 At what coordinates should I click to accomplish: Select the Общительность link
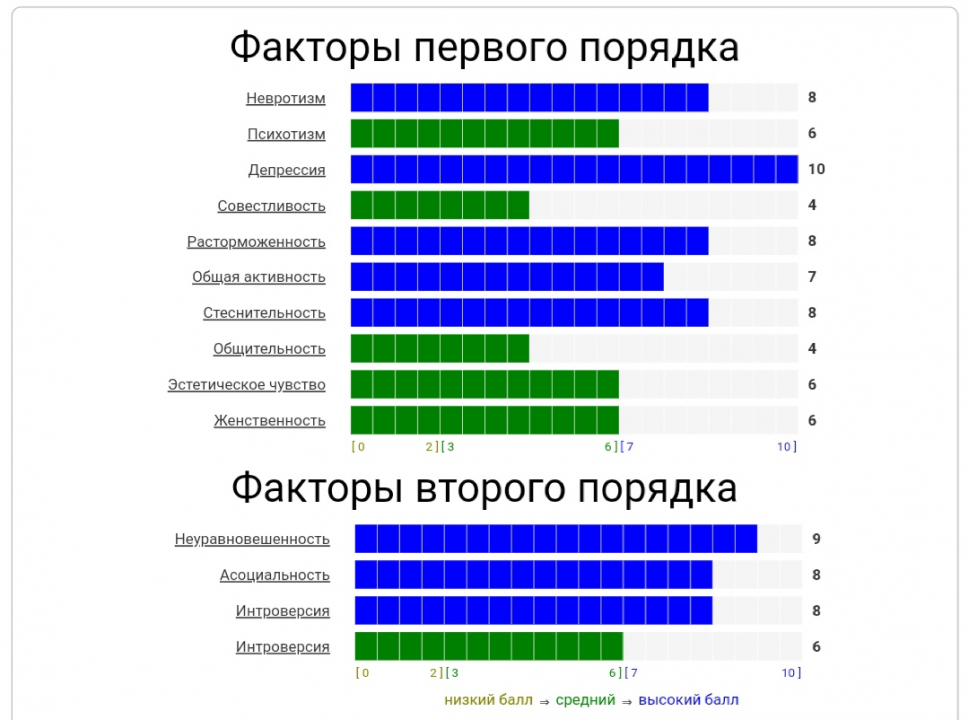pyautogui.click(x=269, y=349)
